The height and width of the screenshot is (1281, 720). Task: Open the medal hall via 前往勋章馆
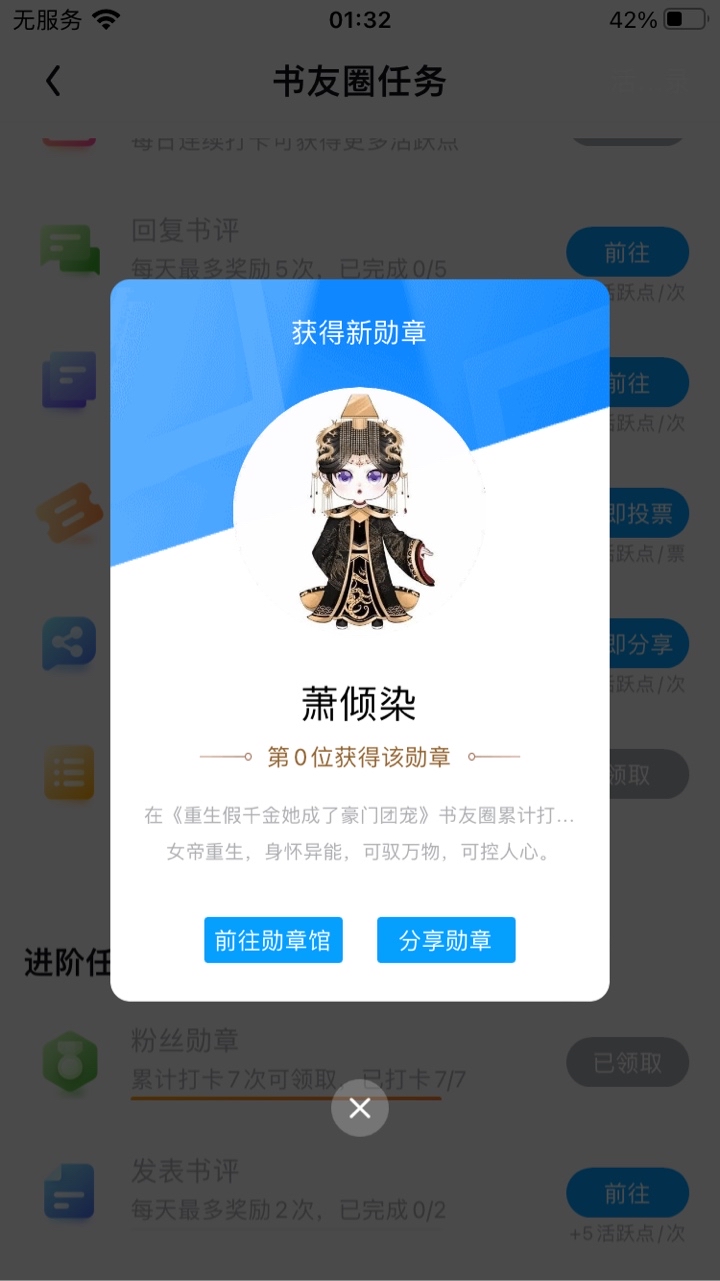click(x=273, y=940)
